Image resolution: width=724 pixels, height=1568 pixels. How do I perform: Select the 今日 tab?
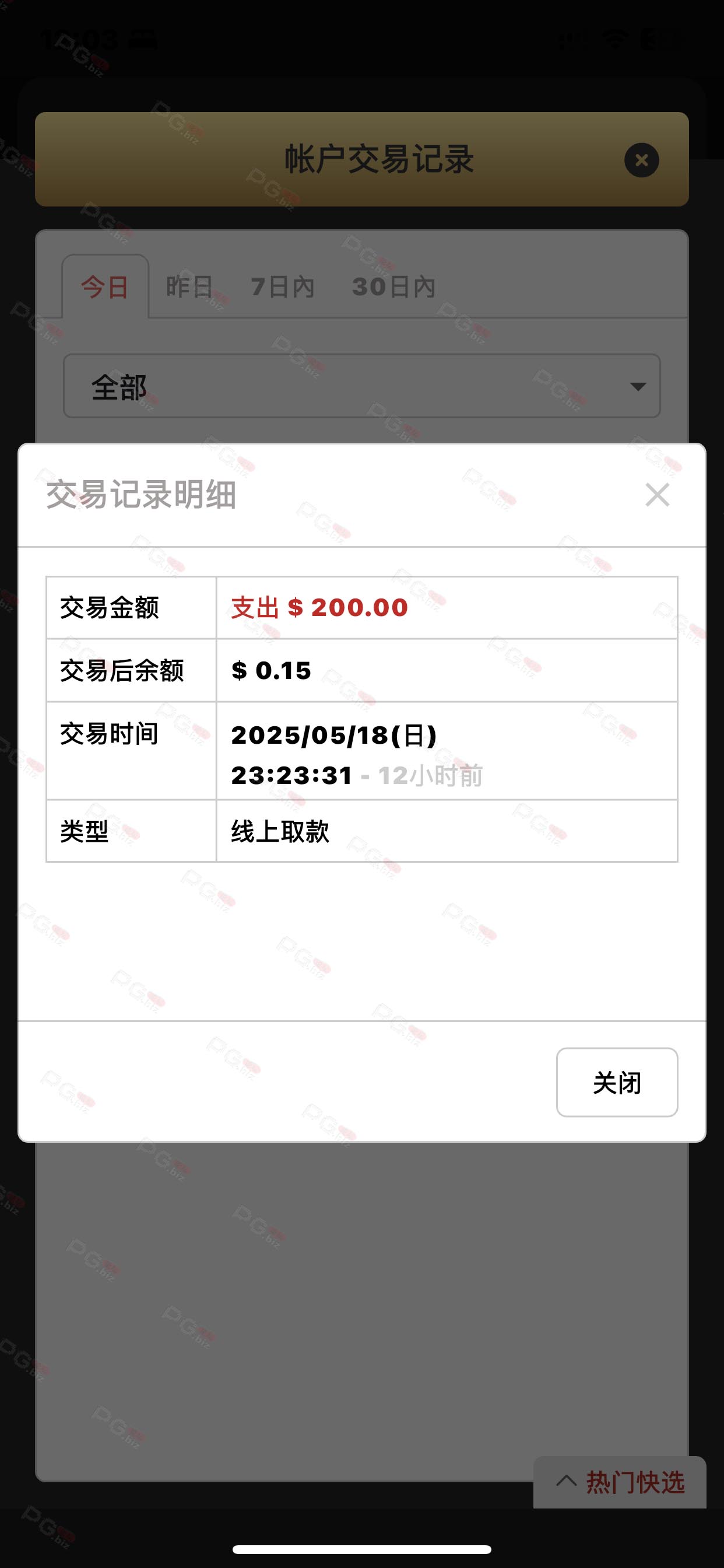pos(106,286)
